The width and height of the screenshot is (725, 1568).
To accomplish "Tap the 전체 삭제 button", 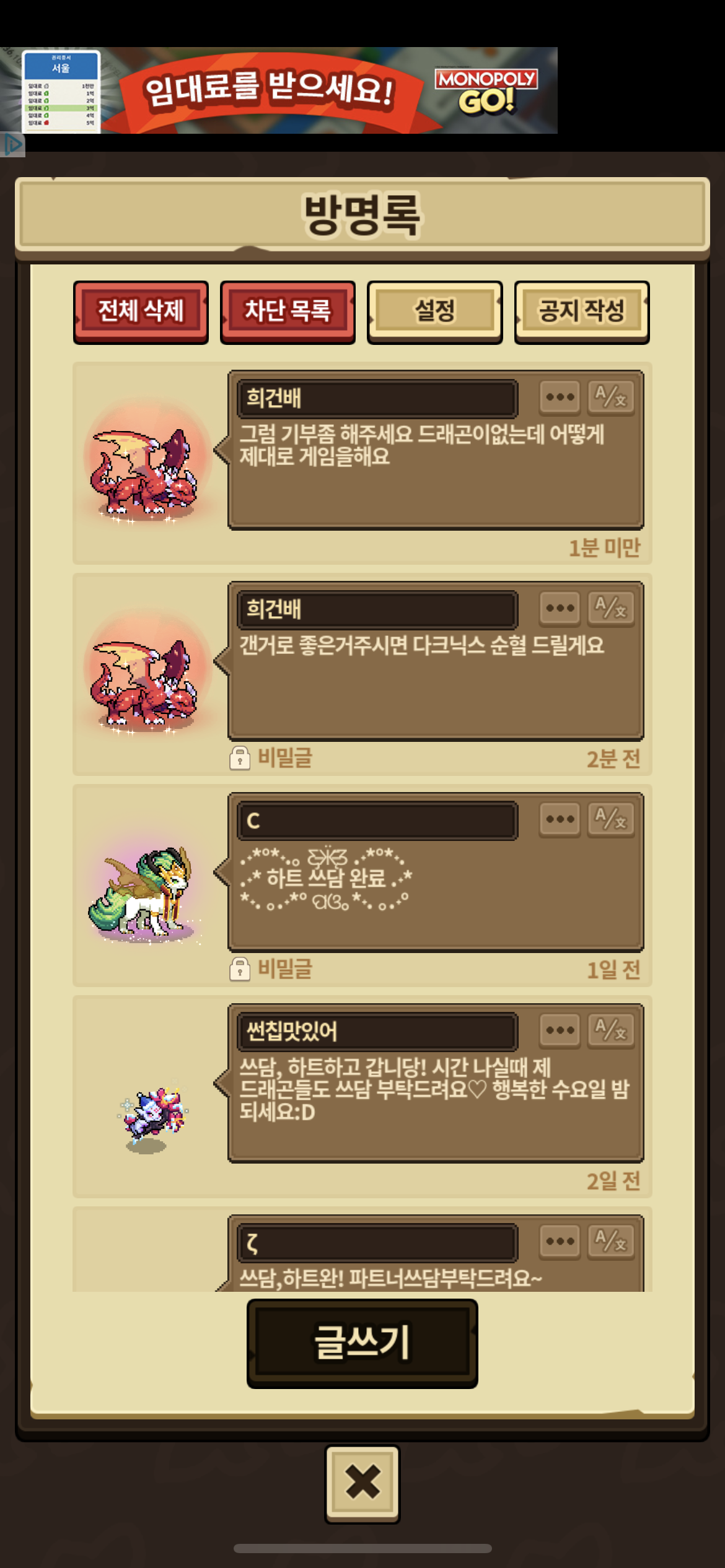I will 141,312.
